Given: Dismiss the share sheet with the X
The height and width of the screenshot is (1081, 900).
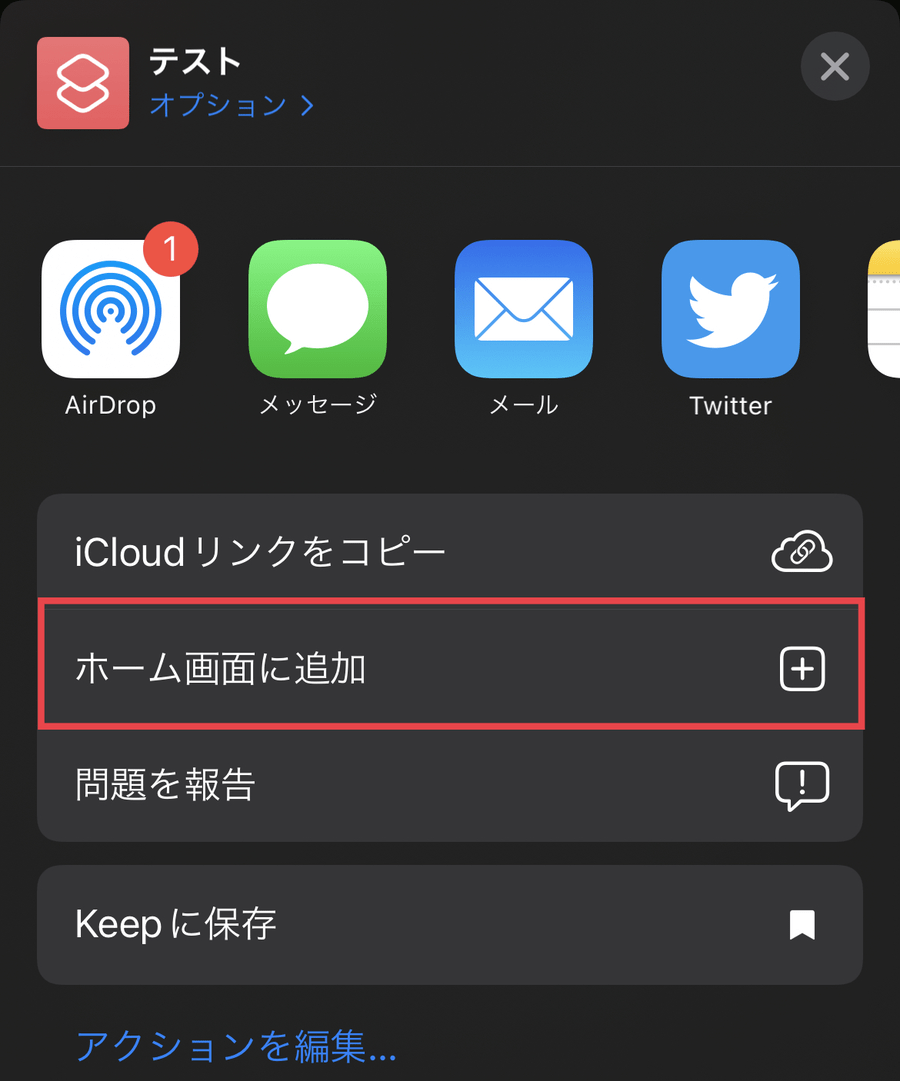Looking at the screenshot, I should pyautogui.click(x=835, y=66).
